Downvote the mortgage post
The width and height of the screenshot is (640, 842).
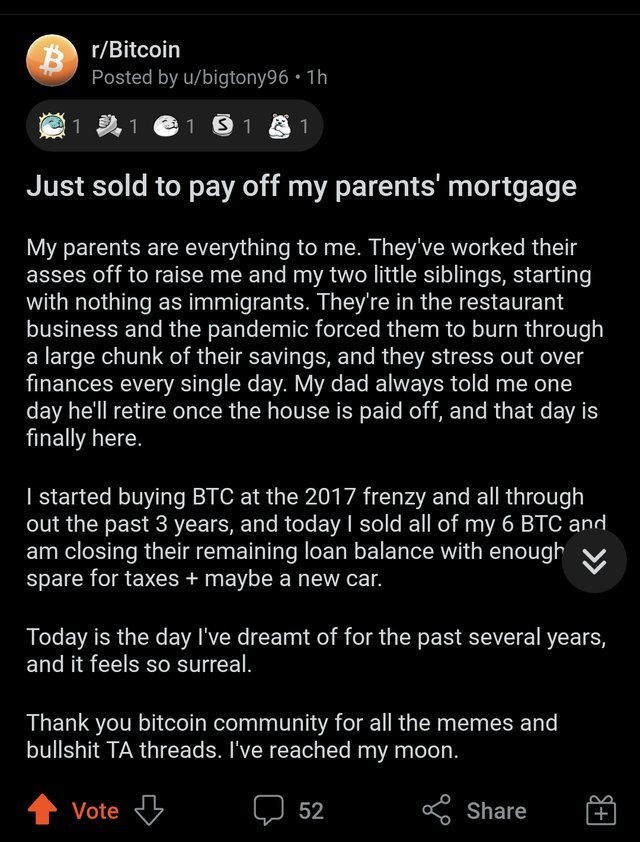(148, 810)
